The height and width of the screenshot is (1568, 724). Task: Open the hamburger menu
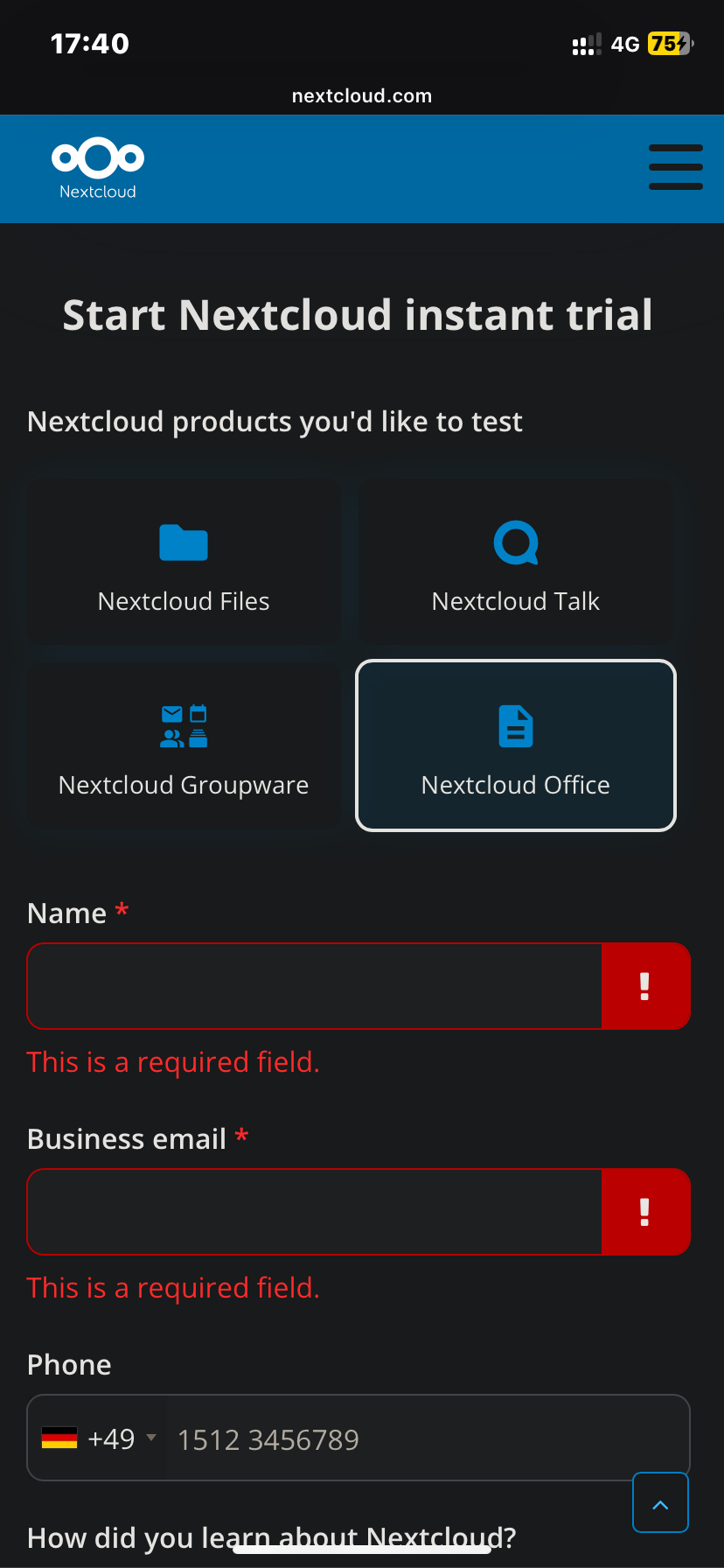[675, 167]
